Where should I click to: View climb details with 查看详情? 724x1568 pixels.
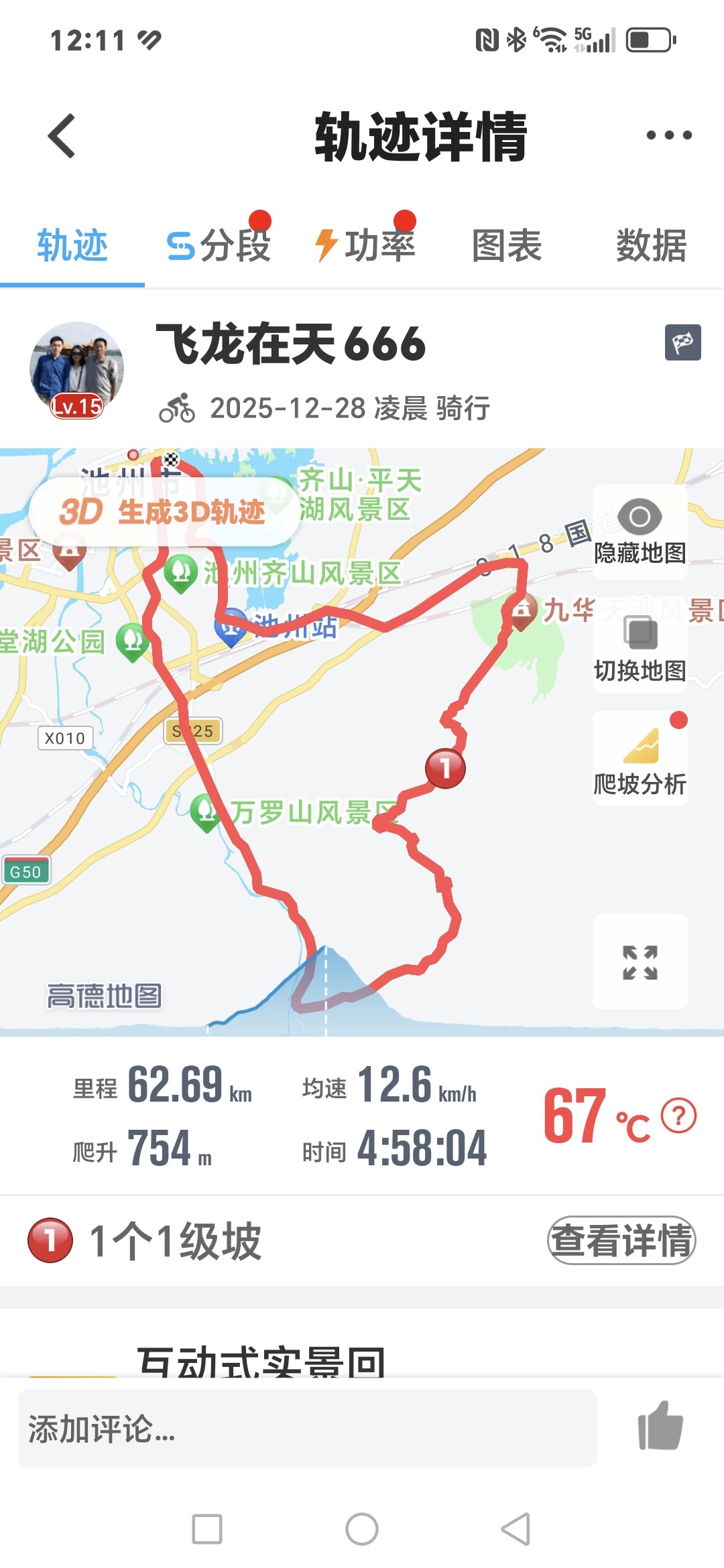pos(621,1240)
